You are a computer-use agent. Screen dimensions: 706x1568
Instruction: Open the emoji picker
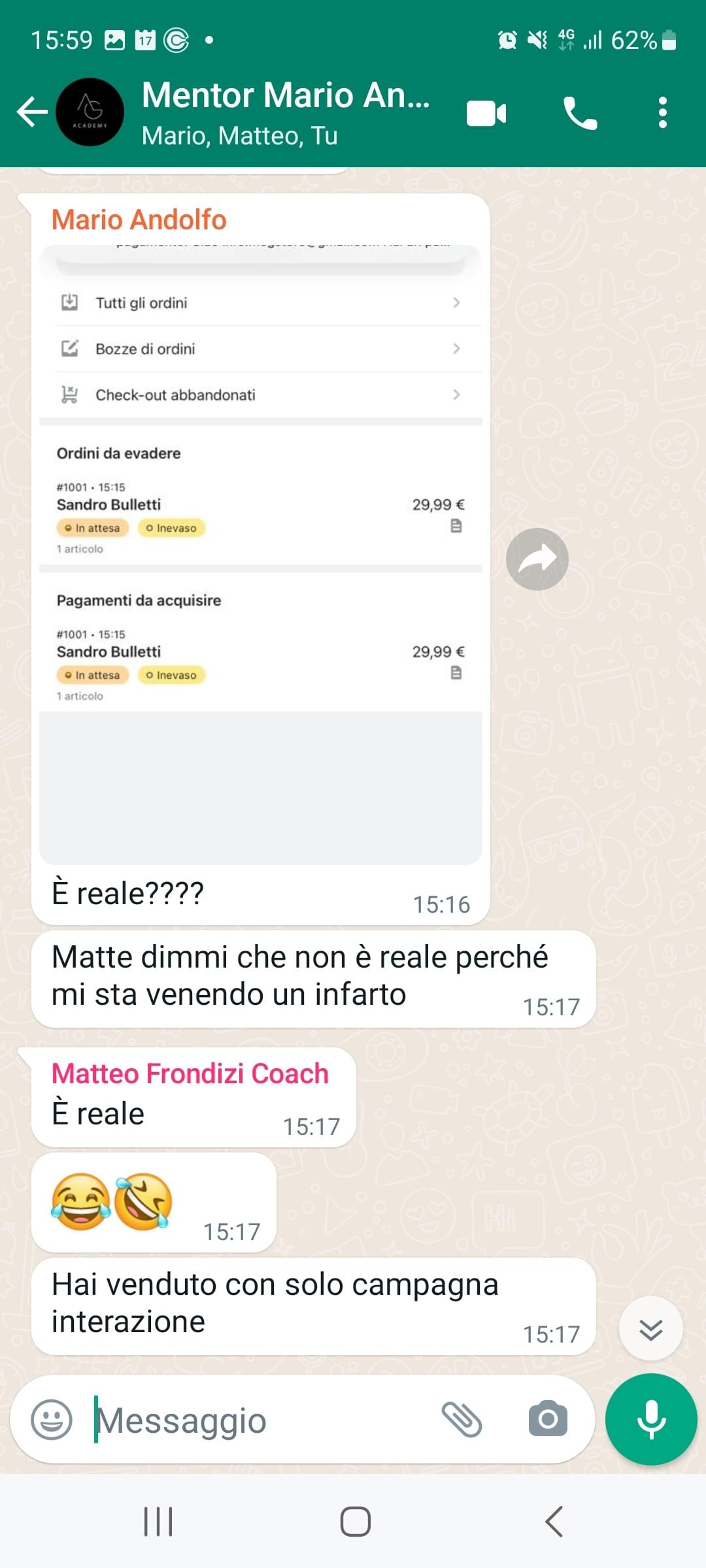click(x=52, y=1420)
